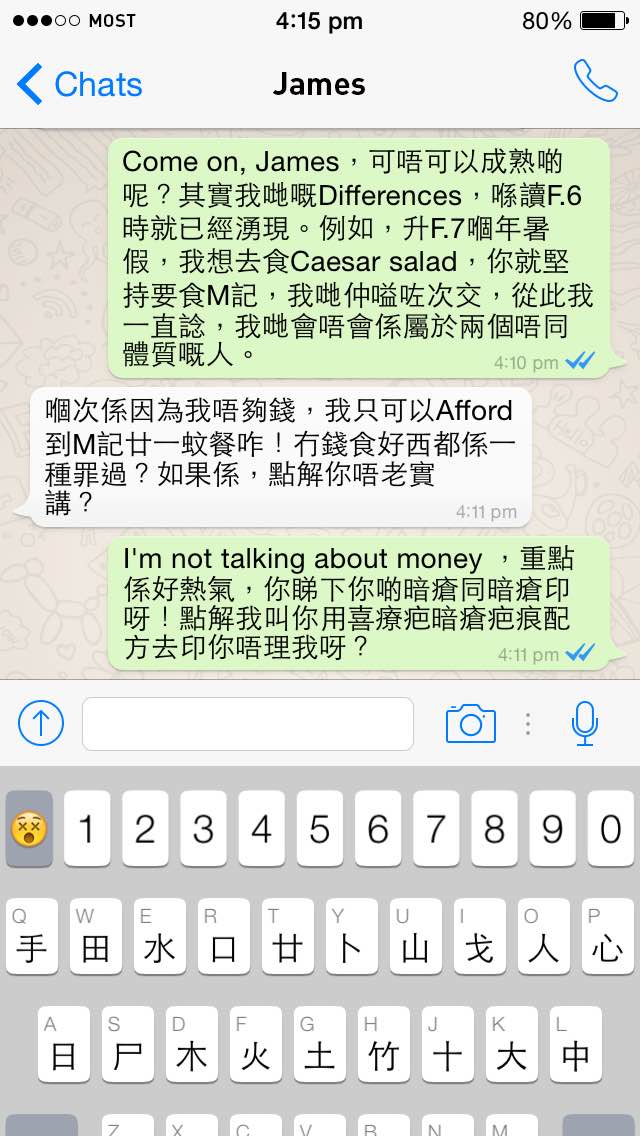Tap the emoji key on the keyboard

click(29, 828)
